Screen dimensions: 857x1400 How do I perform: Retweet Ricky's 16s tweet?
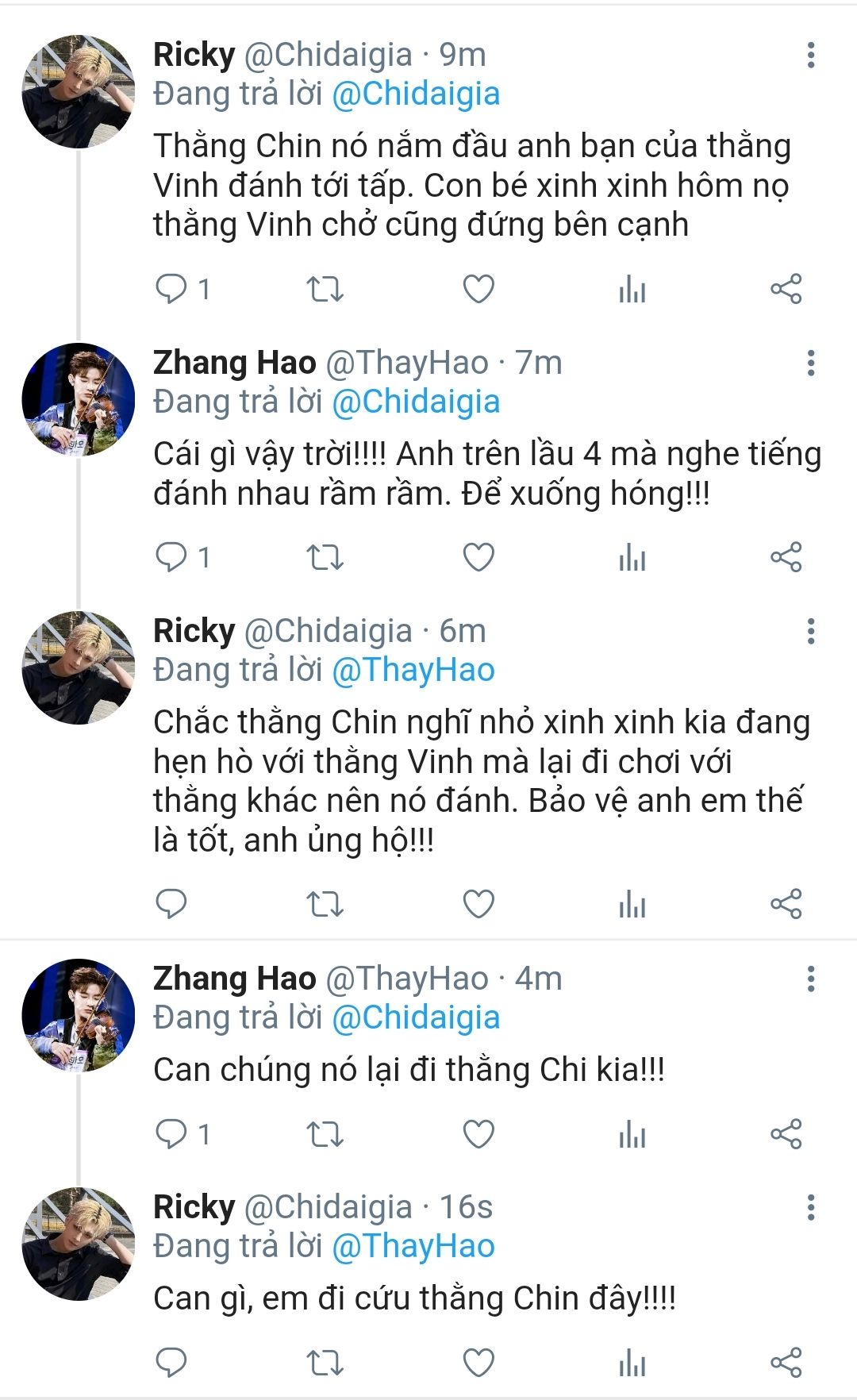pyautogui.click(x=325, y=1363)
